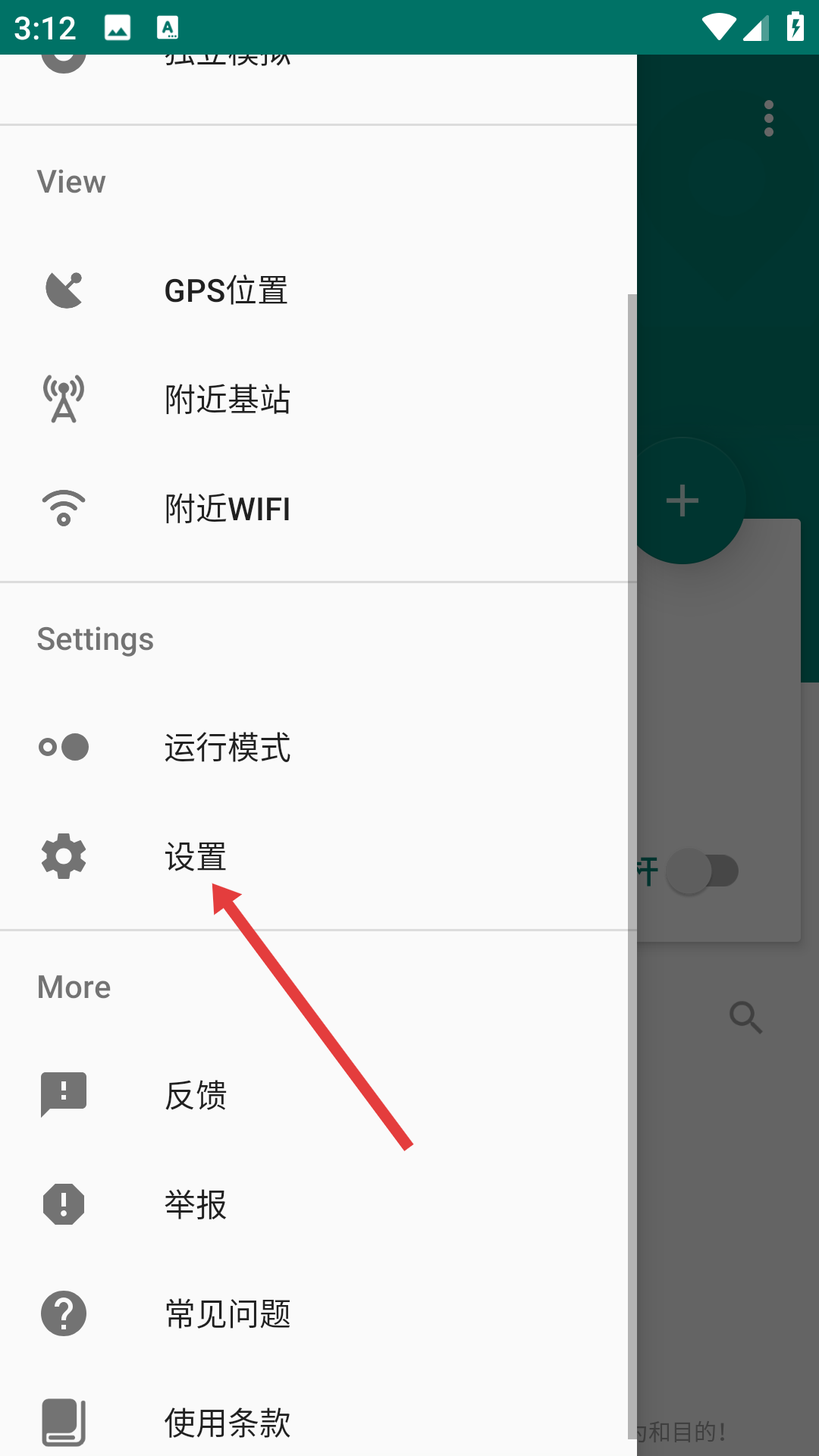This screenshot has width=819, height=1456.
Task: Open 常见问题 FAQ
Action: coord(318,1313)
